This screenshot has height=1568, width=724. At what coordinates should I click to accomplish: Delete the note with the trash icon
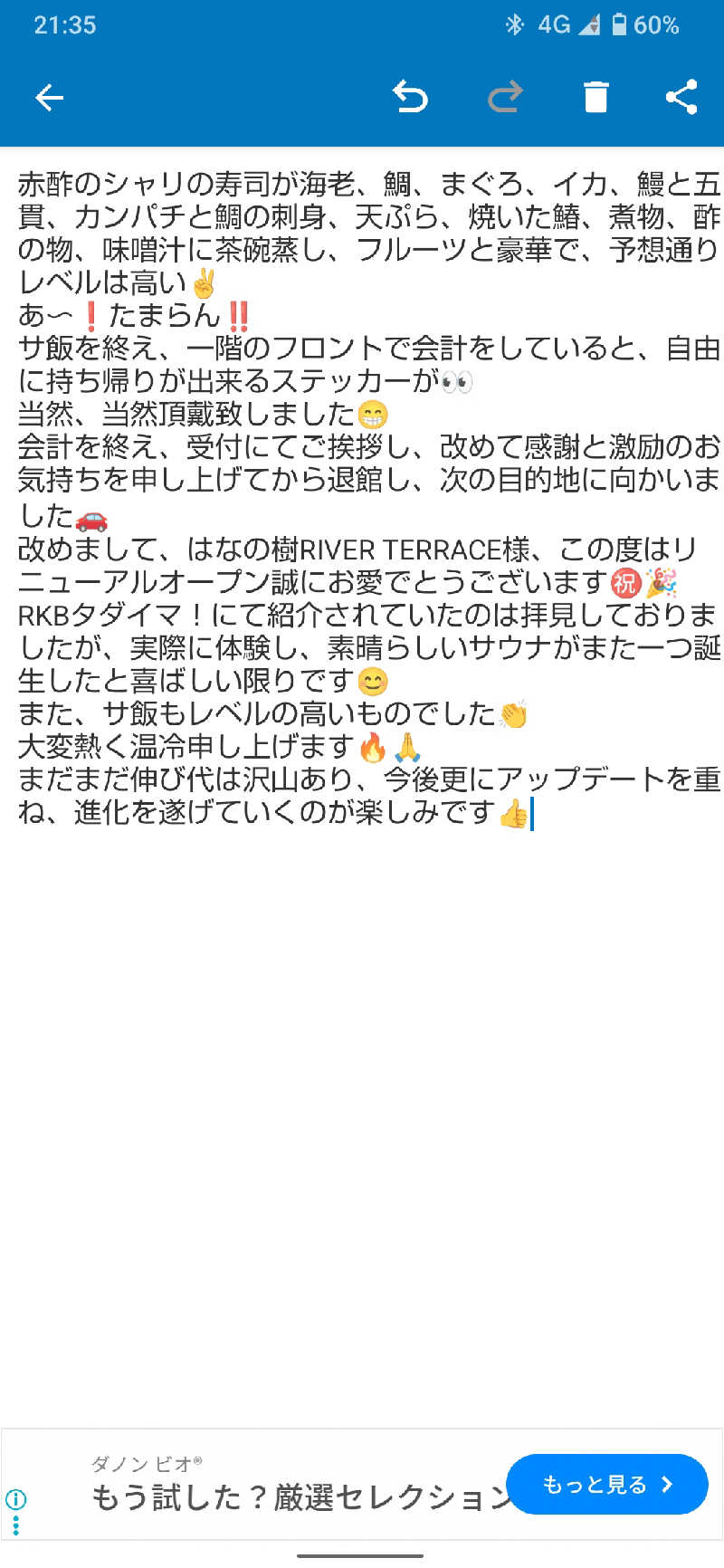(595, 97)
